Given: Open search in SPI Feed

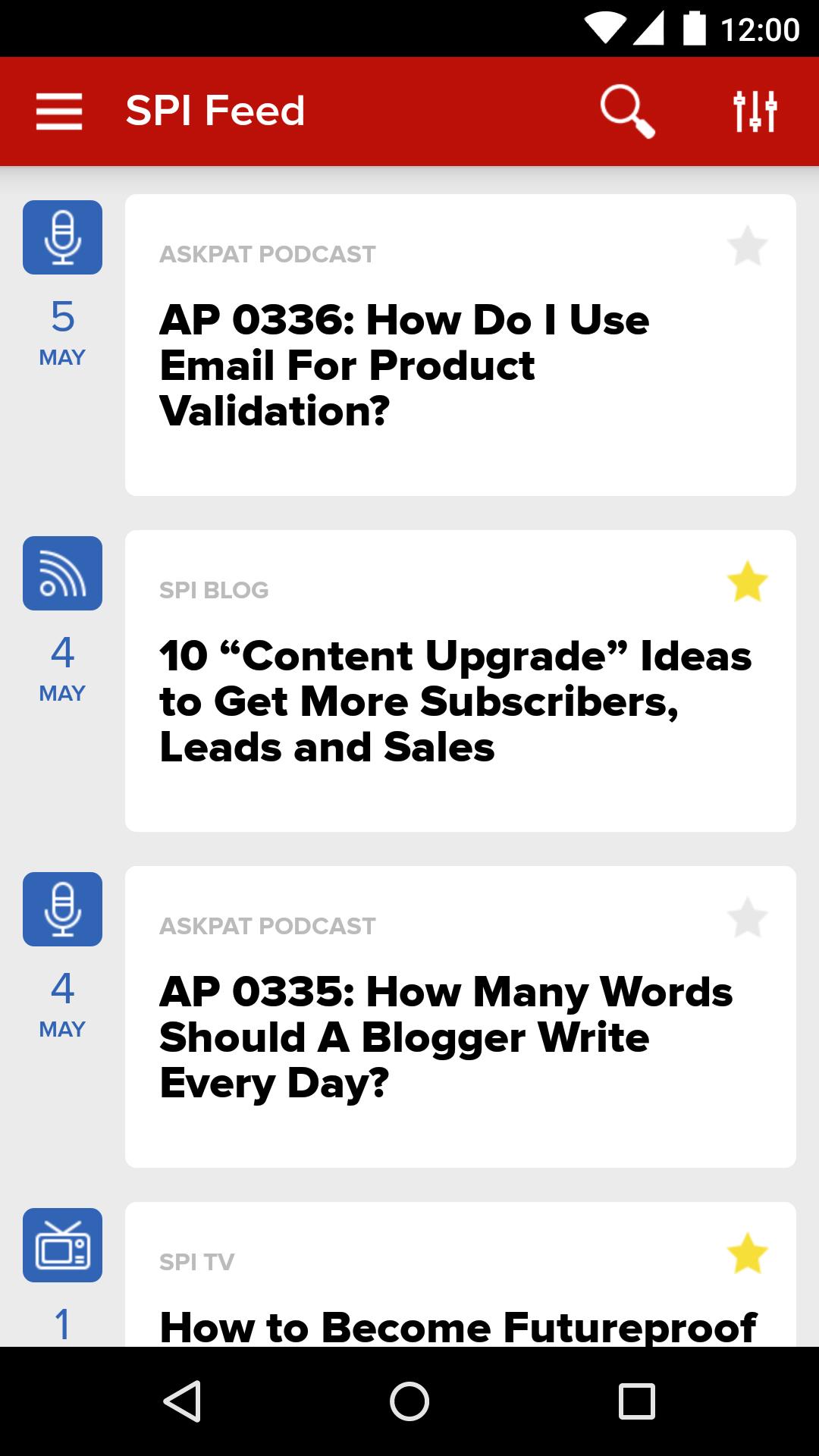Looking at the screenshot, I should [x=626, y=111].
